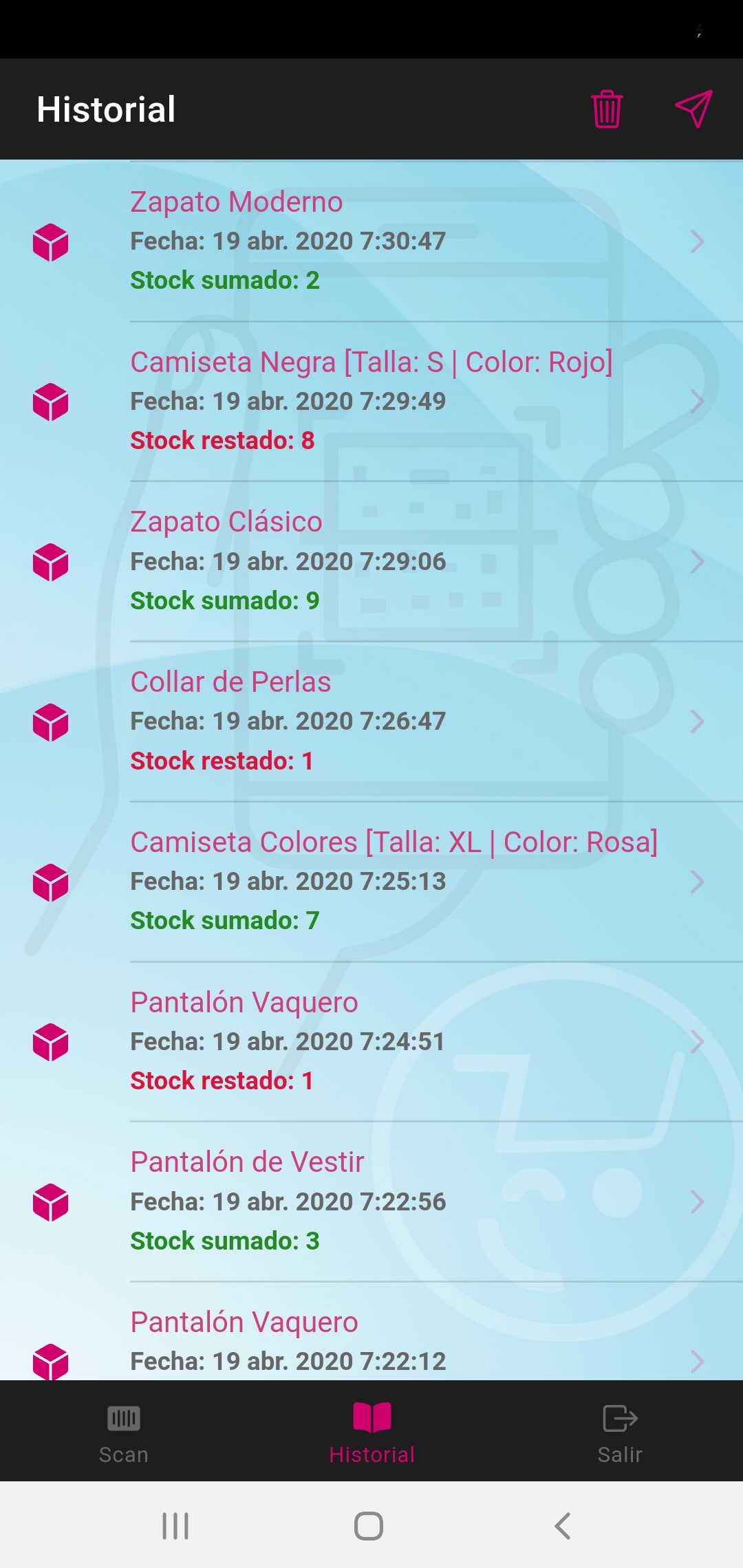Screen dimensions: 743x1568
Task: Open Pantalón Vaquero entry from 7:22:12
Action: click(371, 1331)
